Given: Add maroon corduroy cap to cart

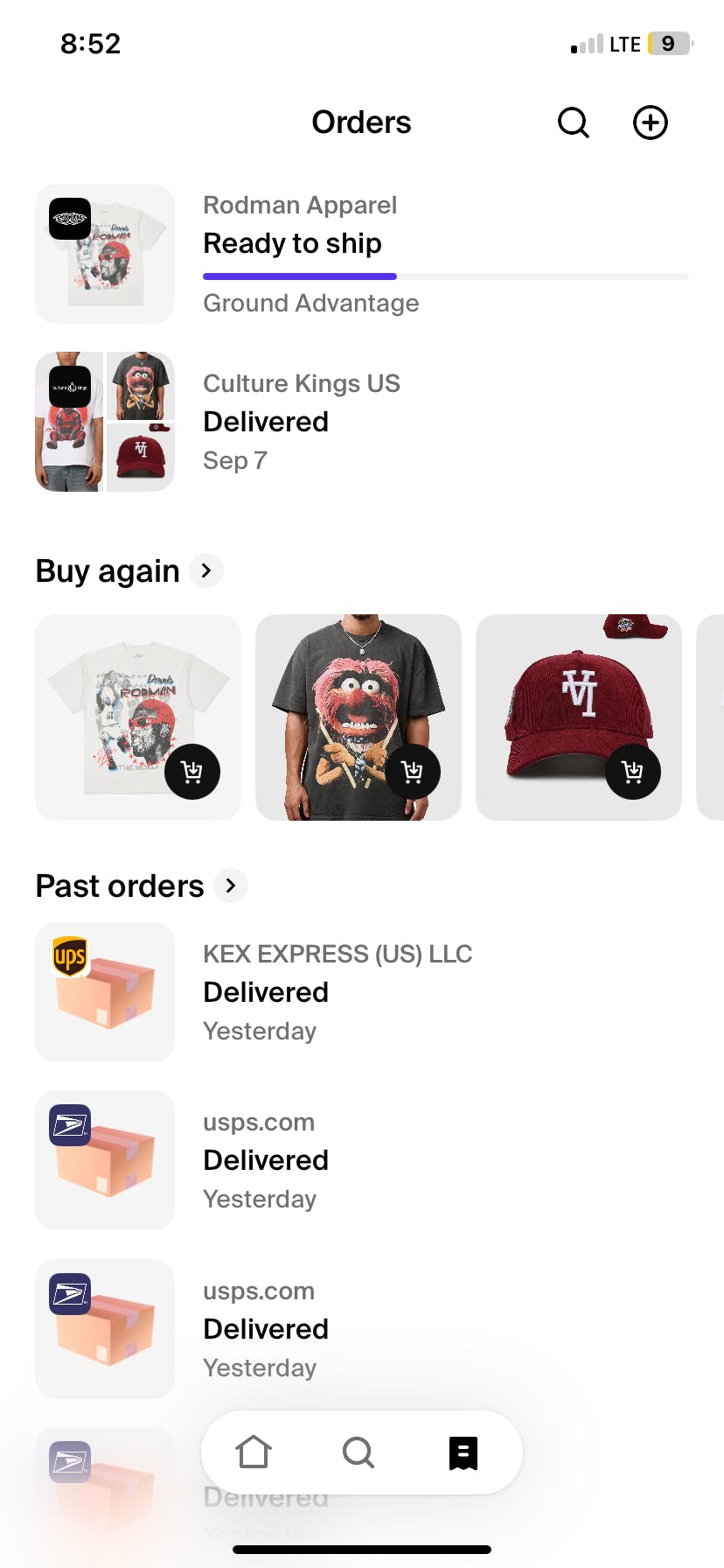Looking at the screenshot, I should tap(632, 771).
